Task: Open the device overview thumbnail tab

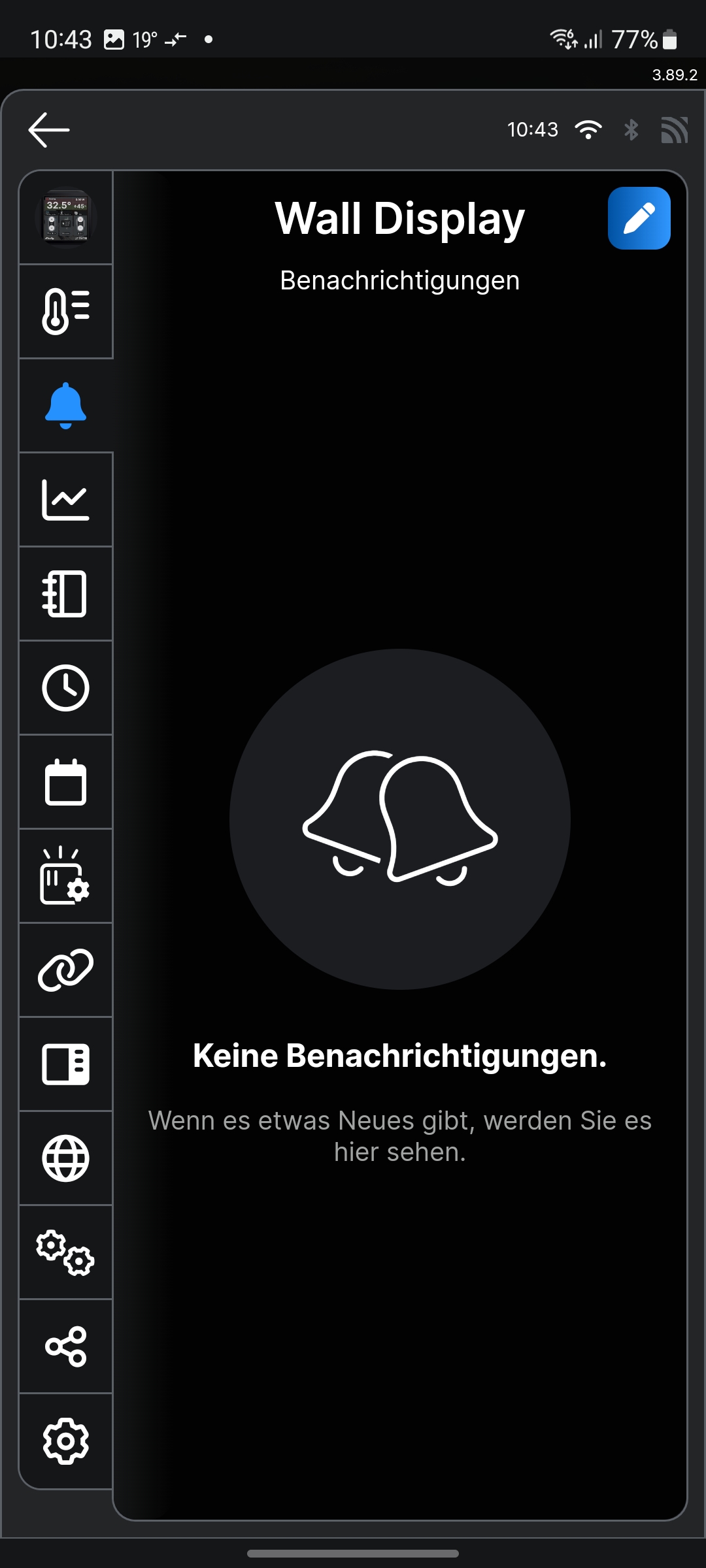Action: 65,218
